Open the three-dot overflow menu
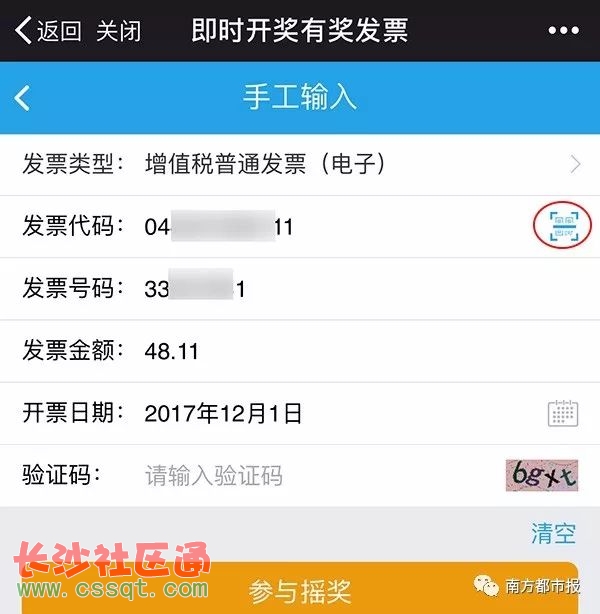The height and width of the screenshot is (614, 600). 564,31
